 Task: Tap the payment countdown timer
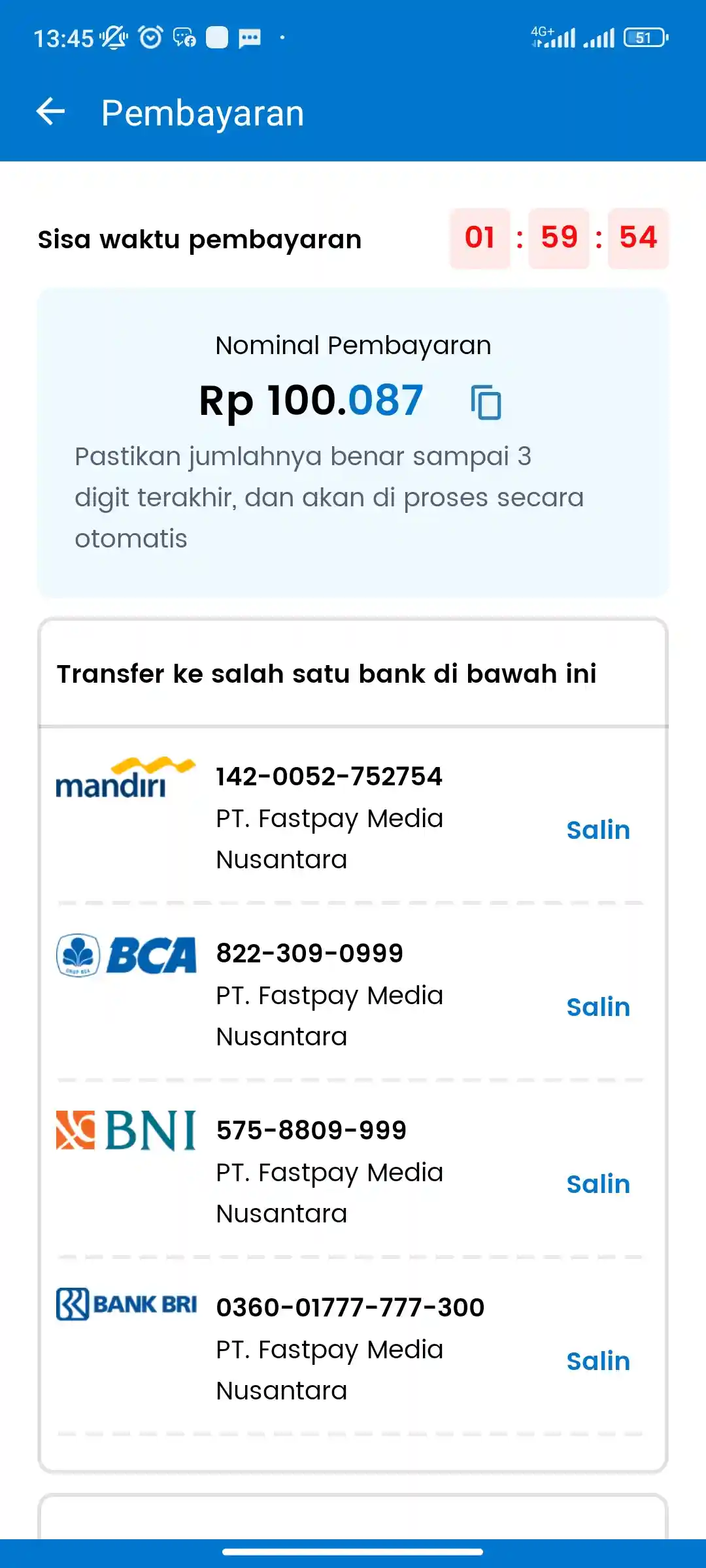pos(559,237)
